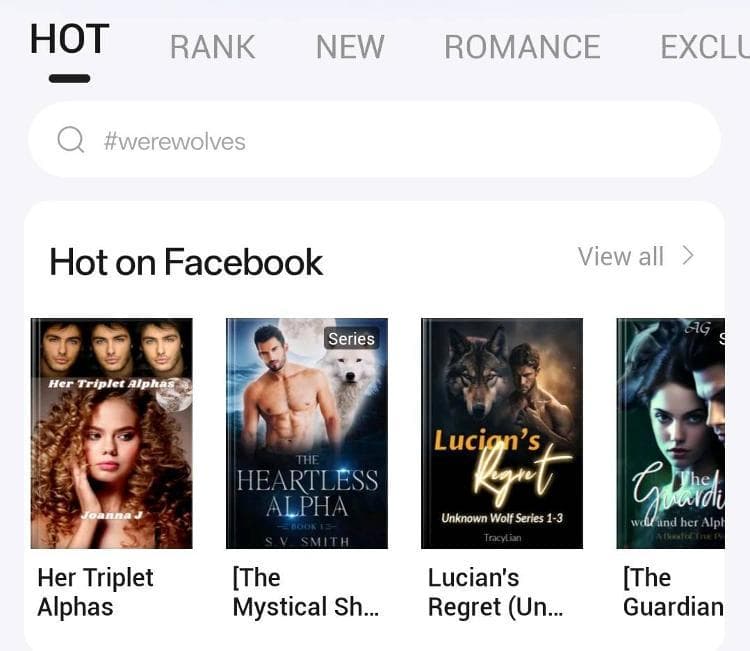Open the ROMANCE tab
This screenshot has height=651, width=750.
tap(522, 47)
